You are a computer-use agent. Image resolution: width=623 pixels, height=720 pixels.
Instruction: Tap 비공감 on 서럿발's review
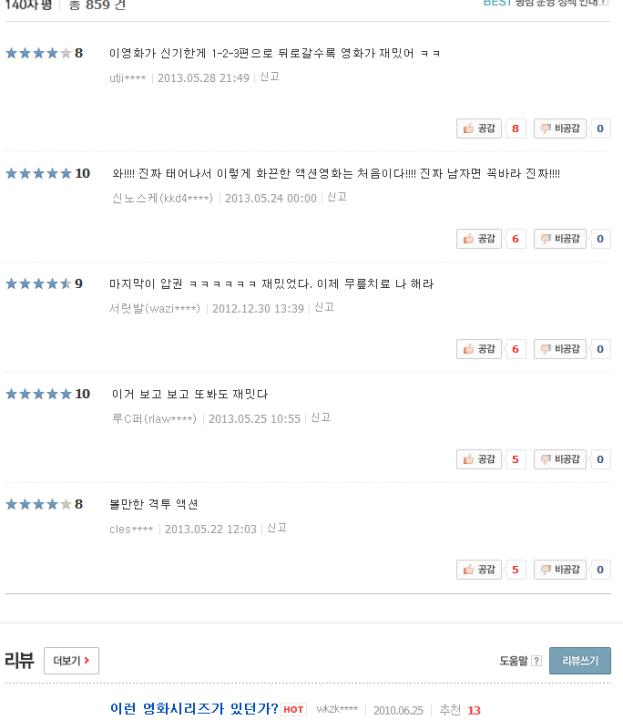click(560, 349)
